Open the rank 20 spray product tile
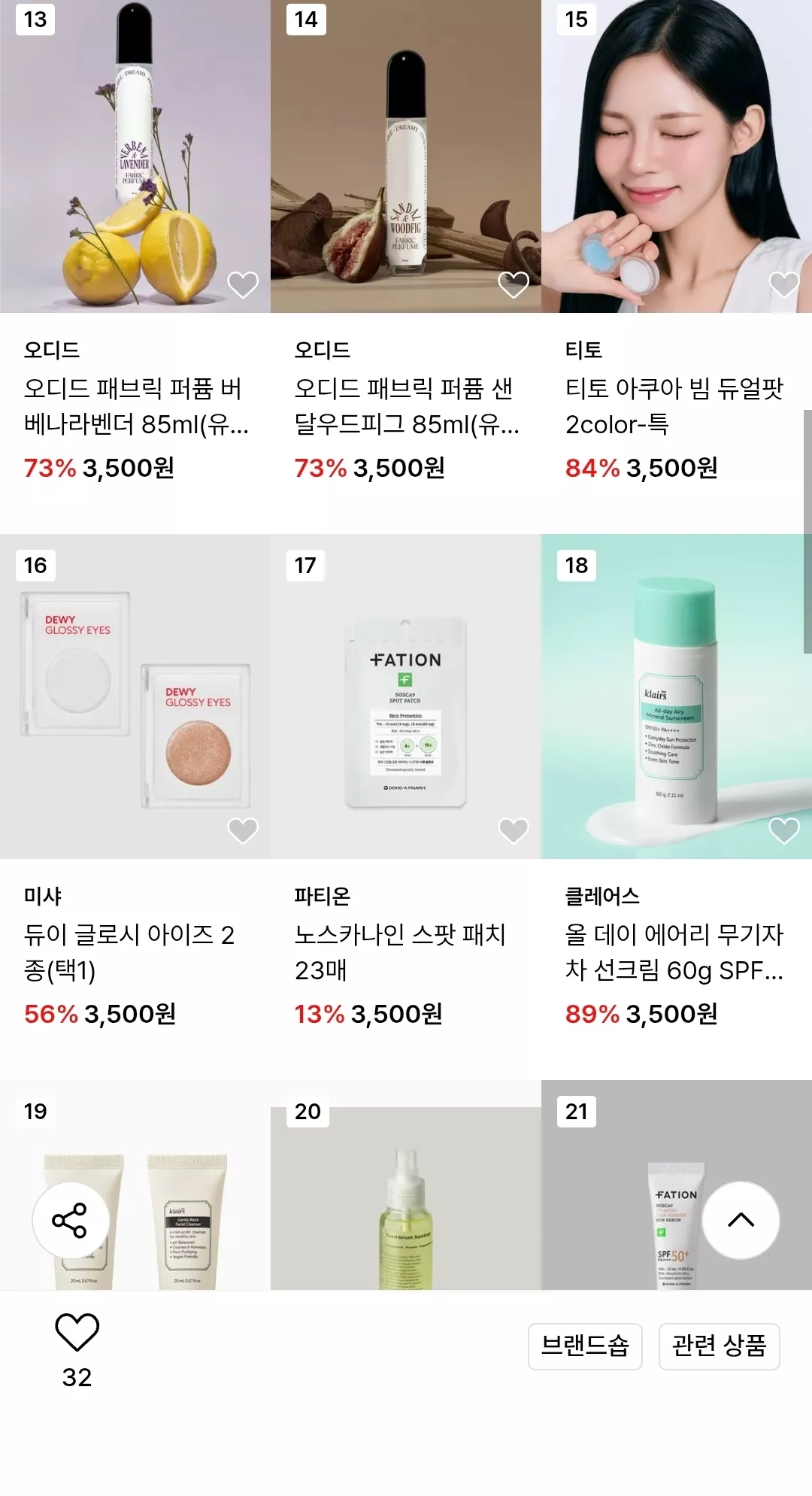Screen dimensions: 812x1496 click(x=406, y=1203)
